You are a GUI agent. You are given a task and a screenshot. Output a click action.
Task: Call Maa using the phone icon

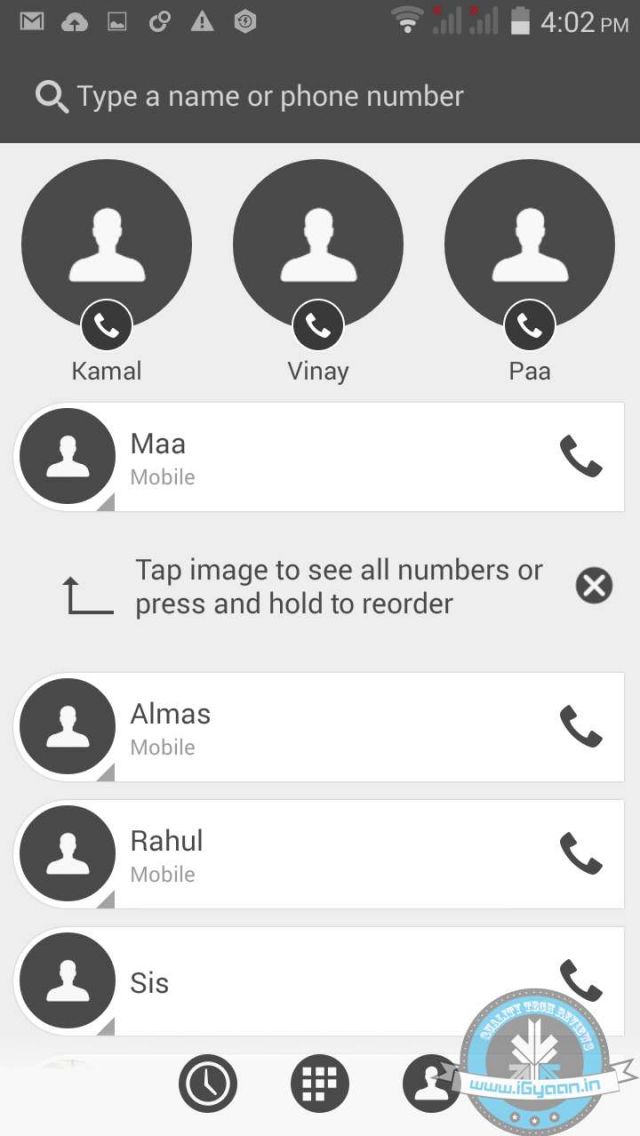[580, 458]
